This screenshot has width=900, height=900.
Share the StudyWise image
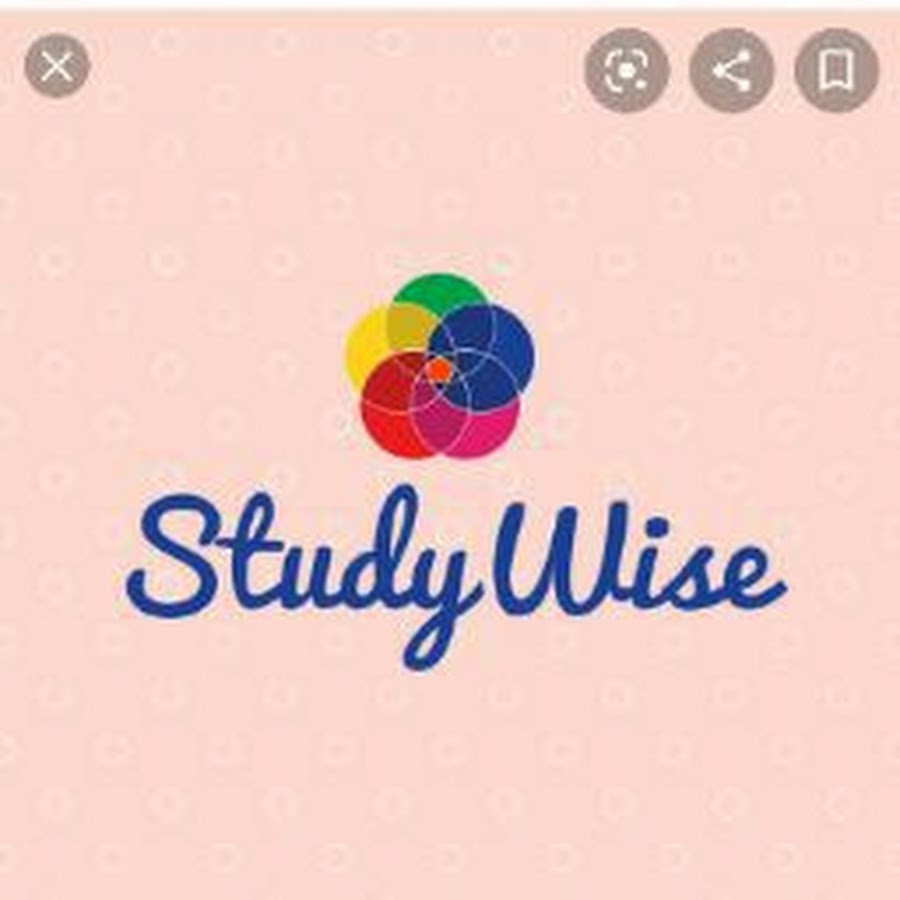pos(731,70)
